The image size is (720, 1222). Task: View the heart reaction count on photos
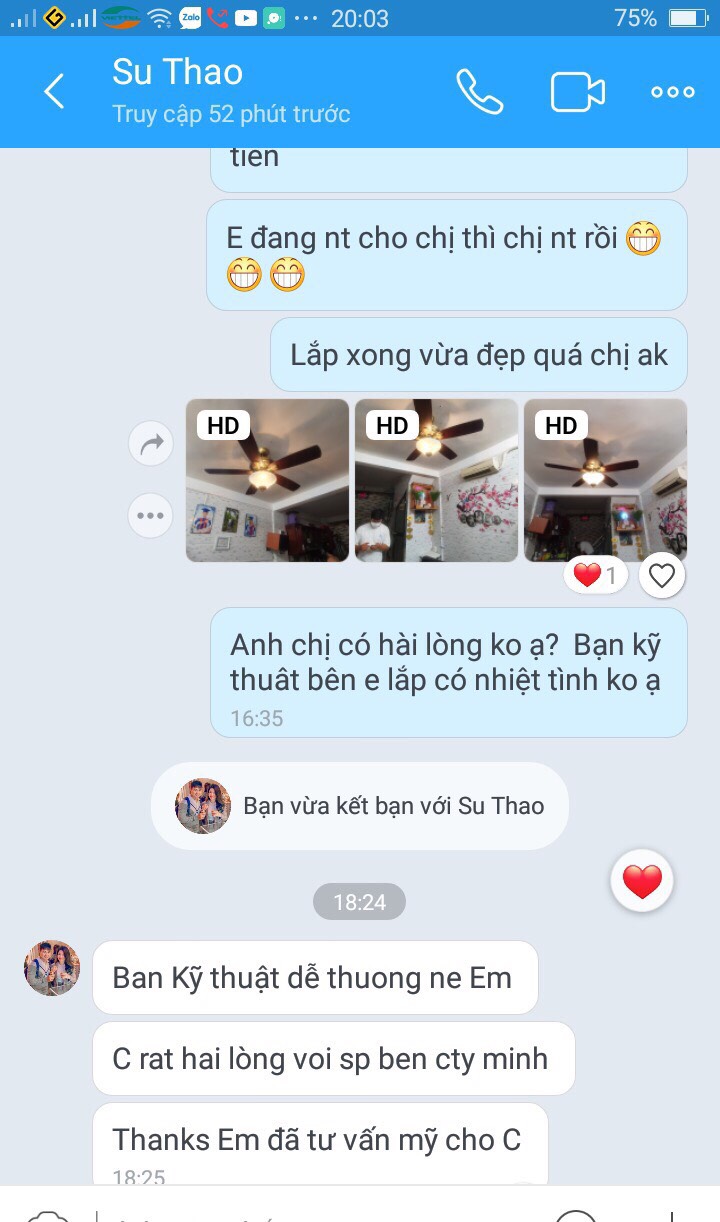tap(596, 575)
